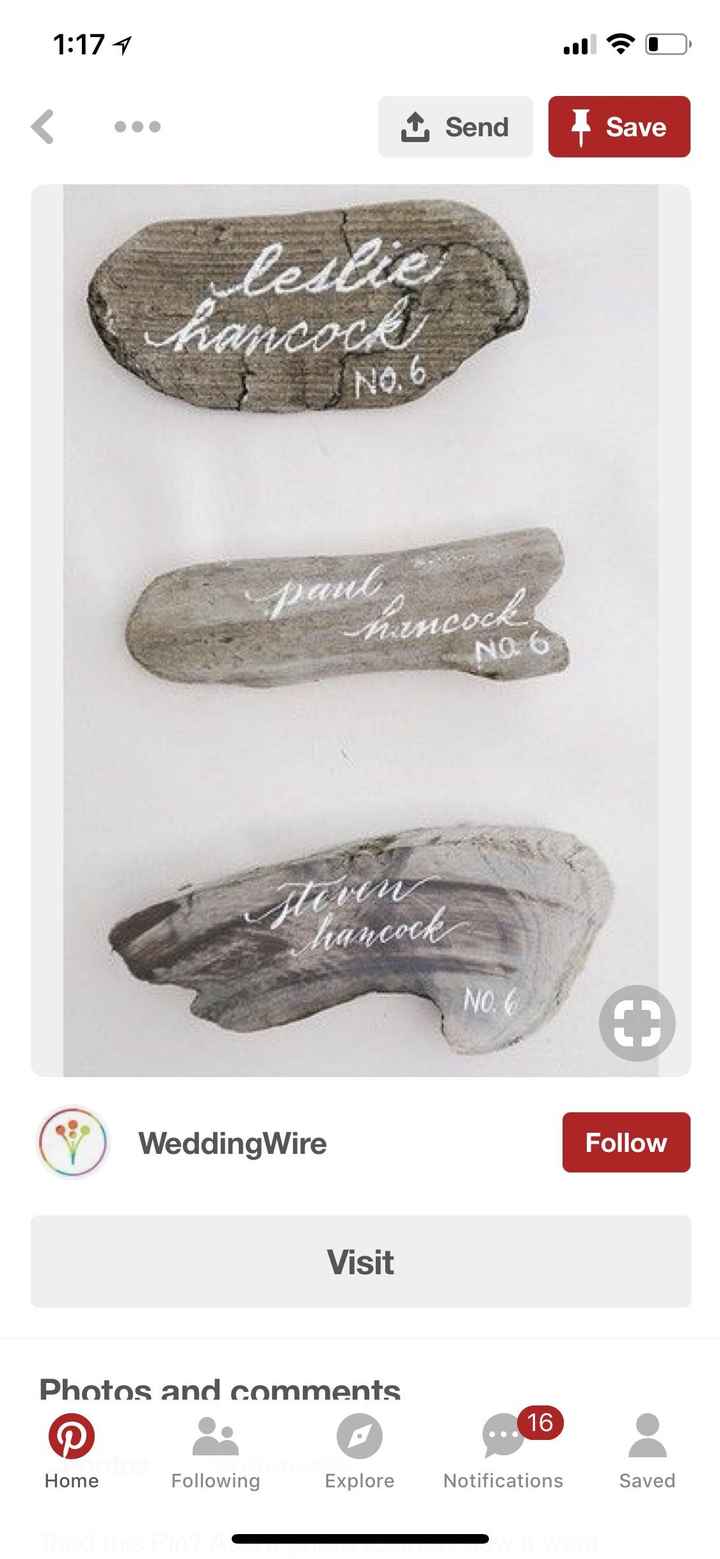Open the Explore tab
The width and height of the screenshot is (720, 1559).
[359, 1451]
